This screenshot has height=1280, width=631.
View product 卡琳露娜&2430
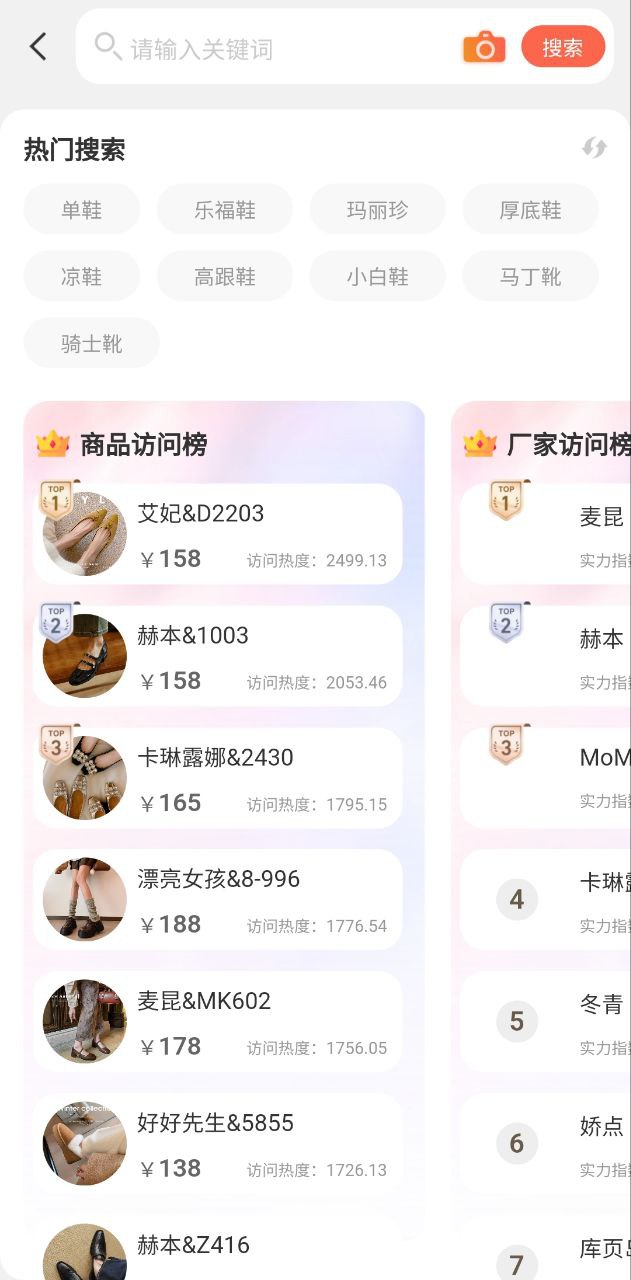coord(218,778)
